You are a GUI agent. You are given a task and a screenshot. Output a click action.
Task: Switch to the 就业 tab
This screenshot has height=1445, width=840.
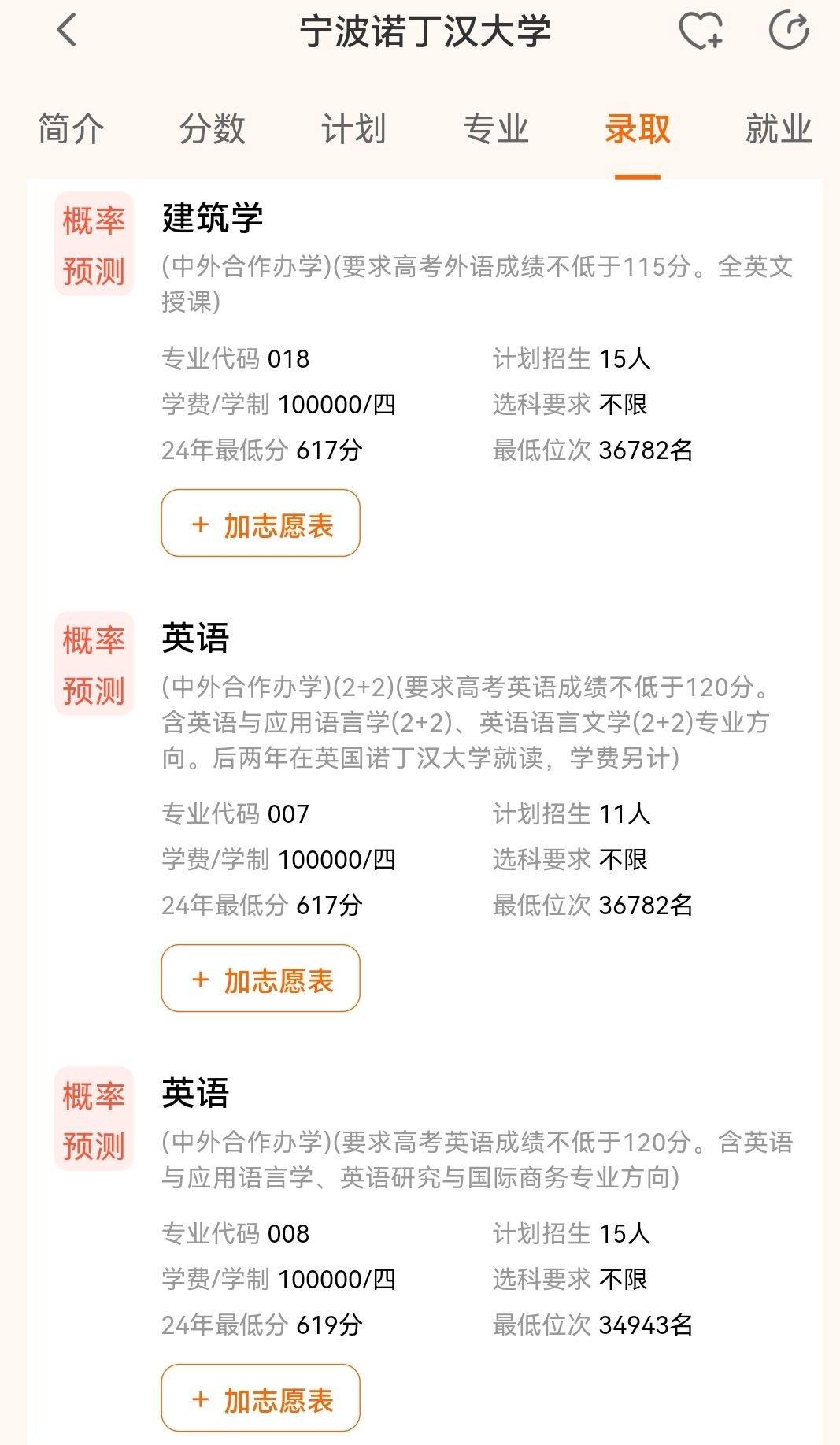[x=779, y=129]
